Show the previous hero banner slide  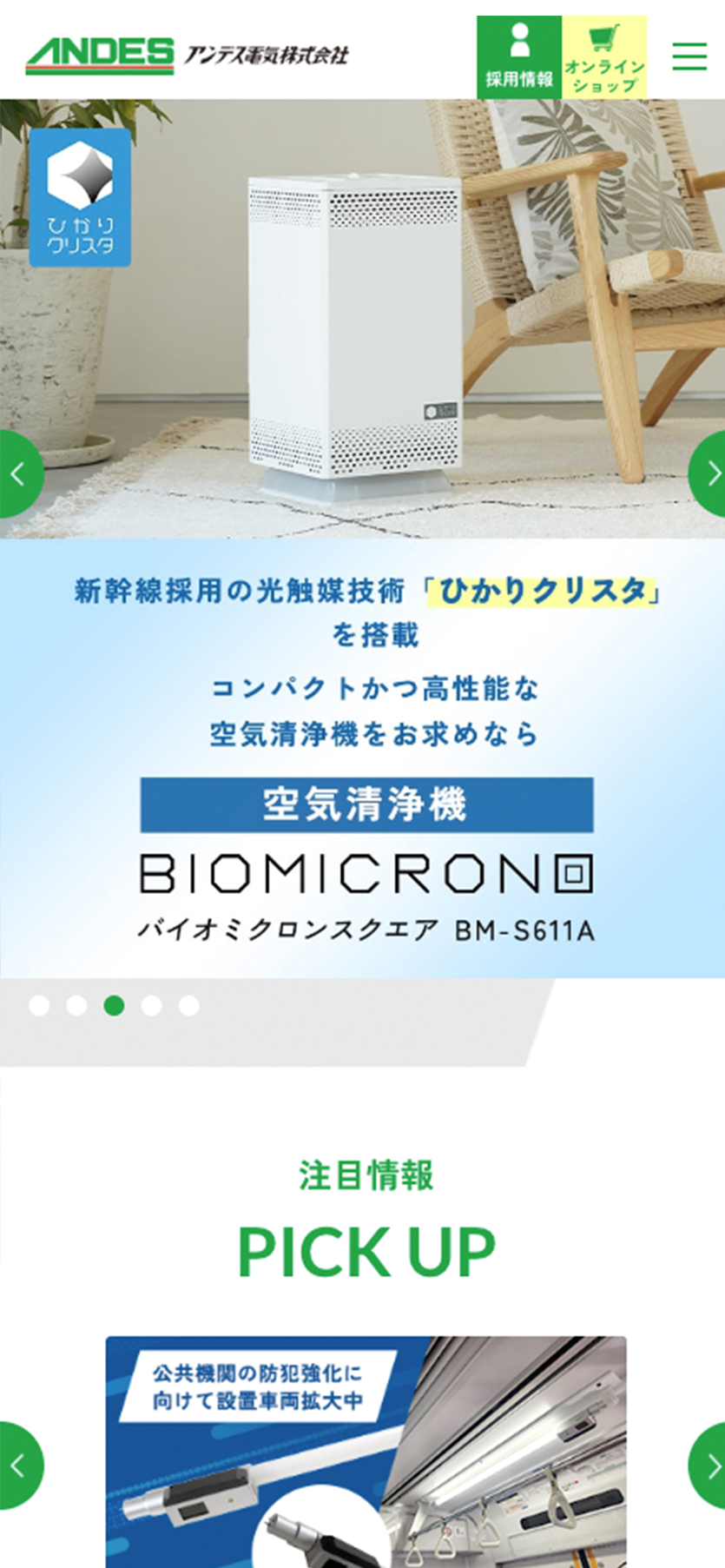point(17,473)
